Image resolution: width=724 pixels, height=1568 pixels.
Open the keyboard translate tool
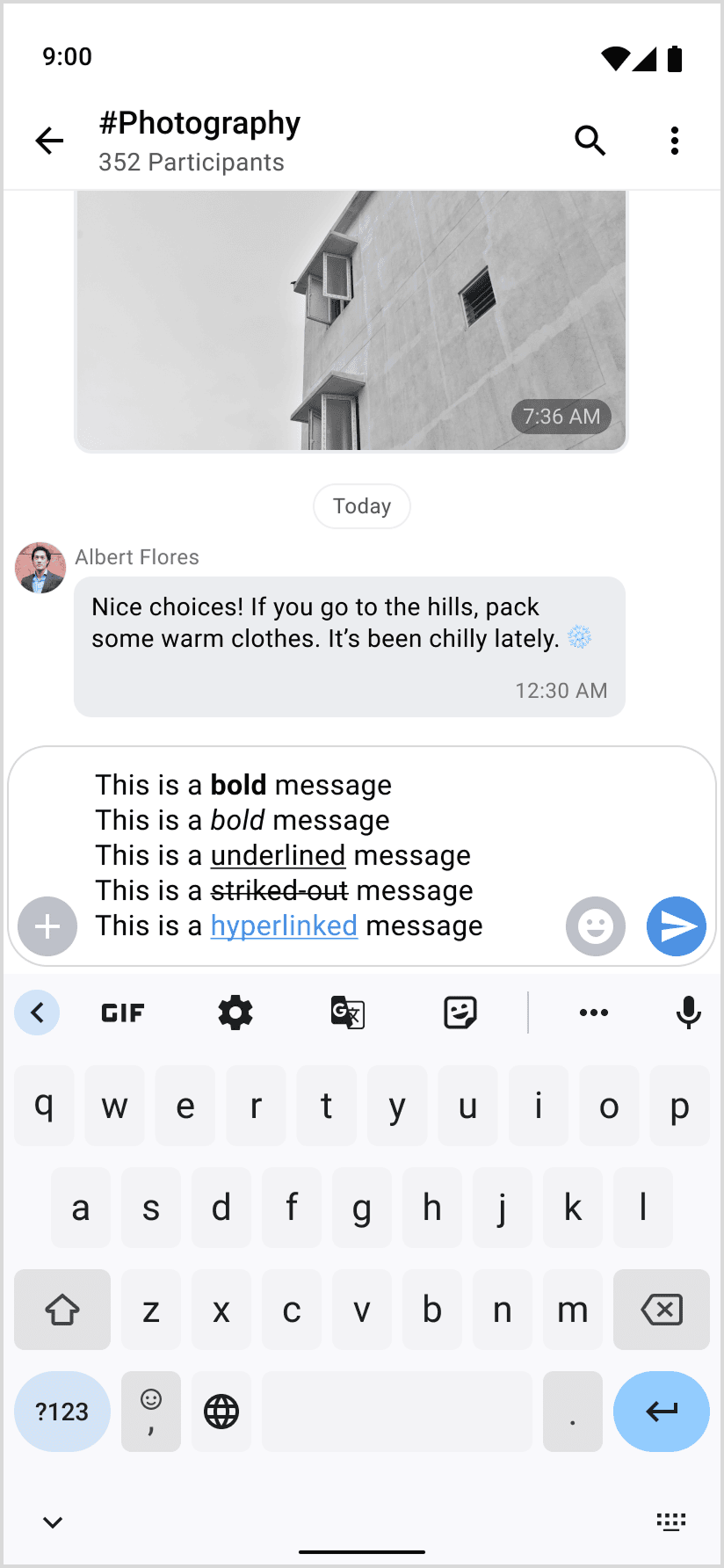(348, 1013)
